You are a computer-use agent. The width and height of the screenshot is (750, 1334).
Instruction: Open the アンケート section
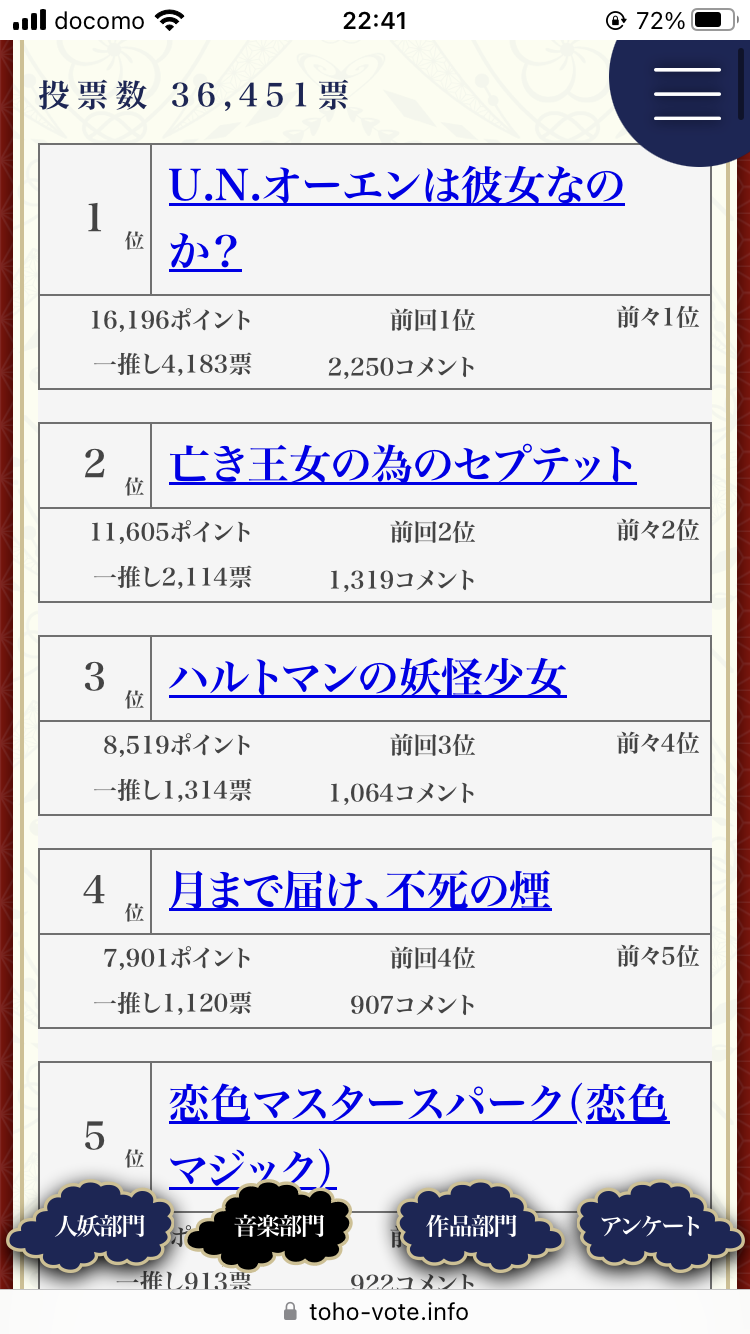coord(651,1226)
